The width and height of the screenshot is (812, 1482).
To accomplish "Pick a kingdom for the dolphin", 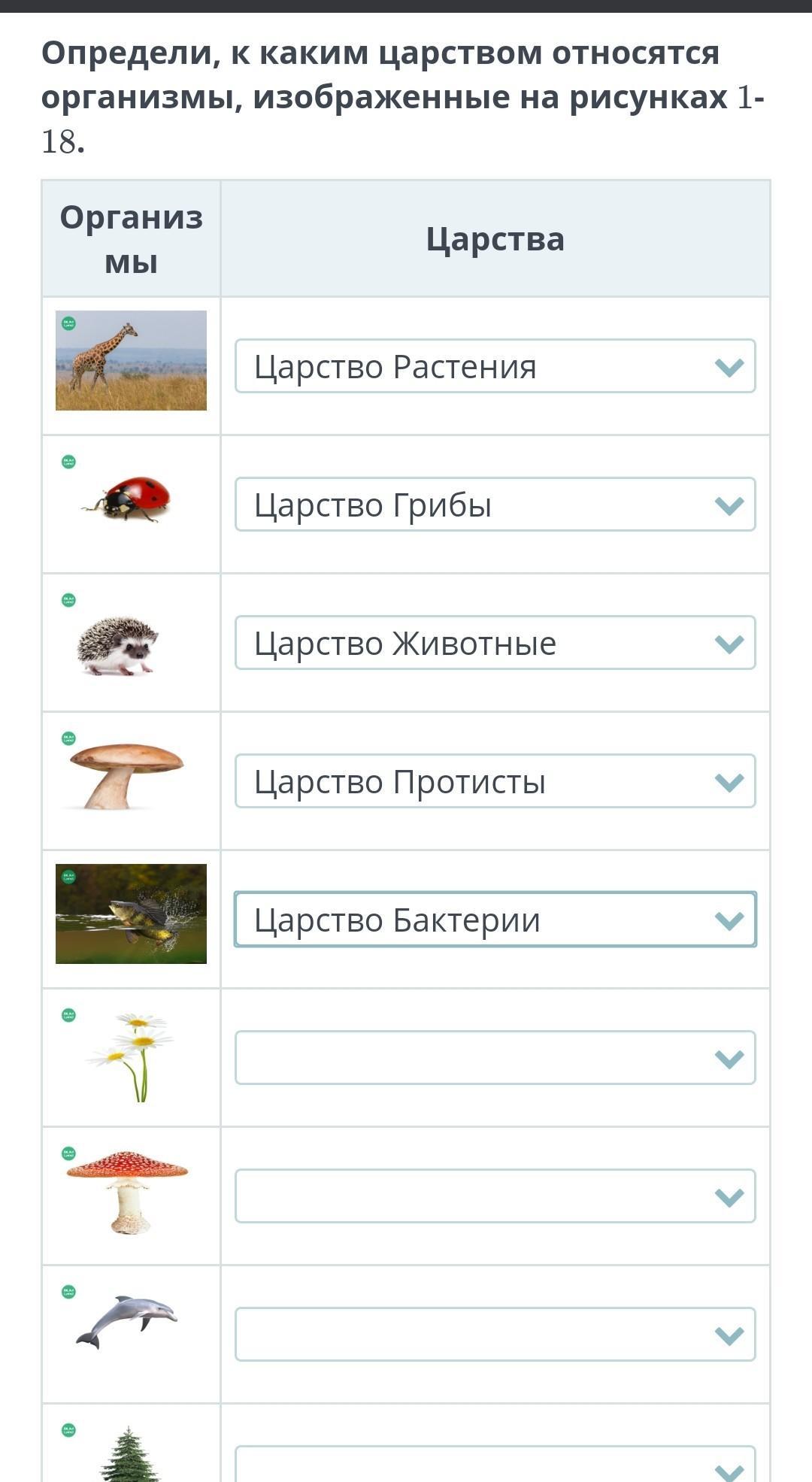I will click(x=495, y=1335).
